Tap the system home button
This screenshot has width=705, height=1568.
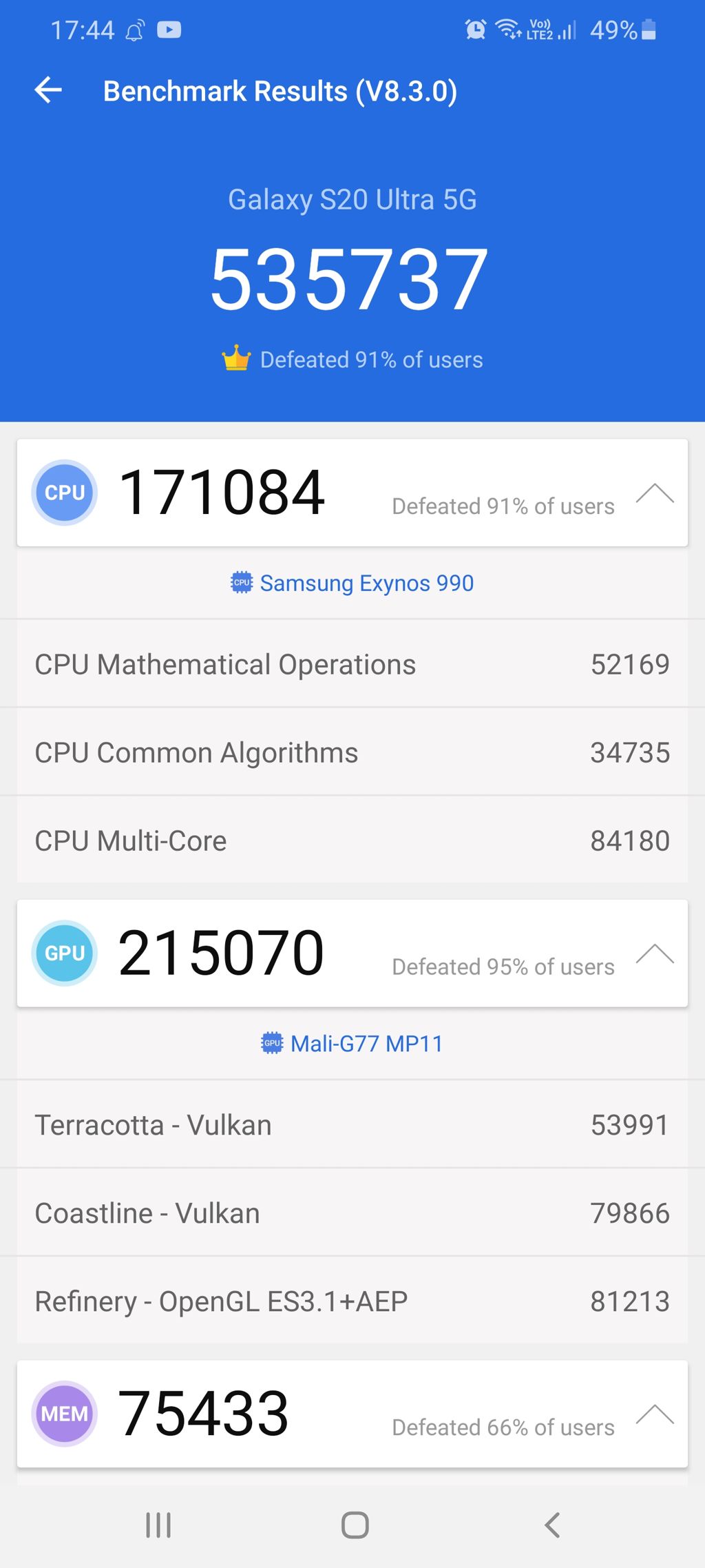pyautogui.click(x=355, y=1525)
